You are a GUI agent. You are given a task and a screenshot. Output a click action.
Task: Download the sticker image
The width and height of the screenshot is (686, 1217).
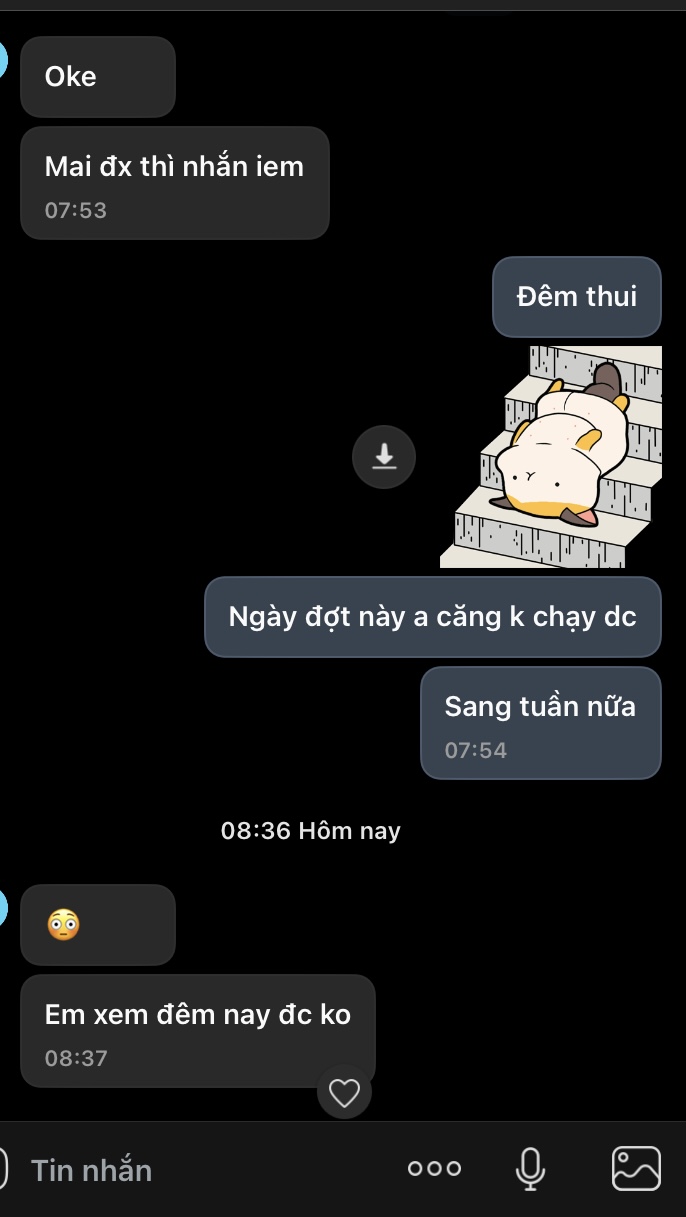[x=384, y=457]
